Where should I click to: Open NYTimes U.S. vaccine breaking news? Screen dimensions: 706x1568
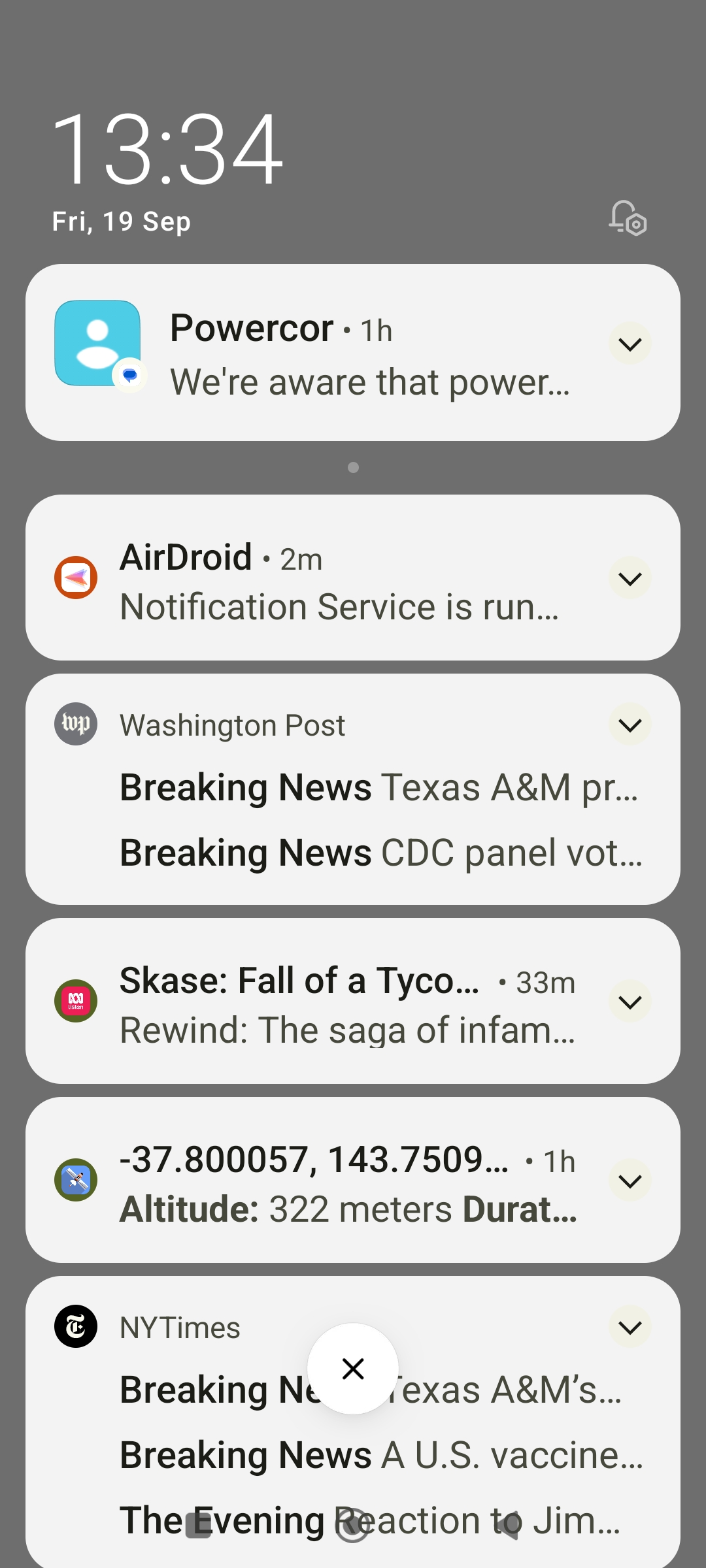point(379,1456)
